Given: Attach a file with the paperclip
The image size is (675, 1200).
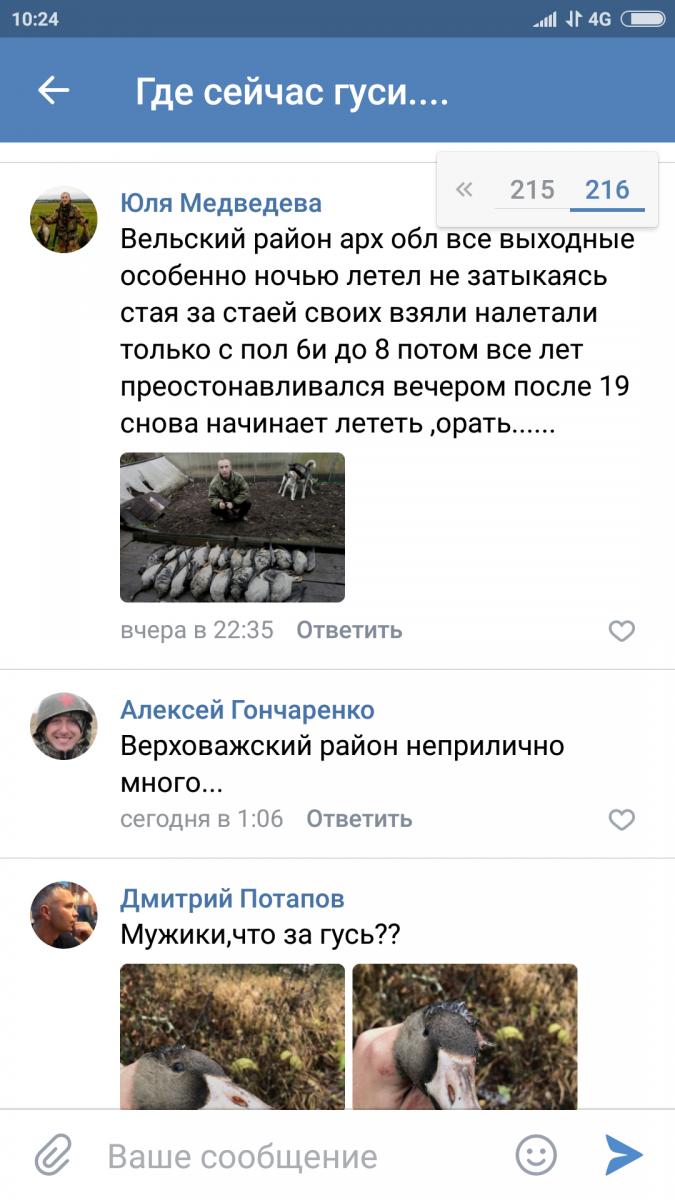Looking at the screenshot, I should click(x=52, y=1157).
